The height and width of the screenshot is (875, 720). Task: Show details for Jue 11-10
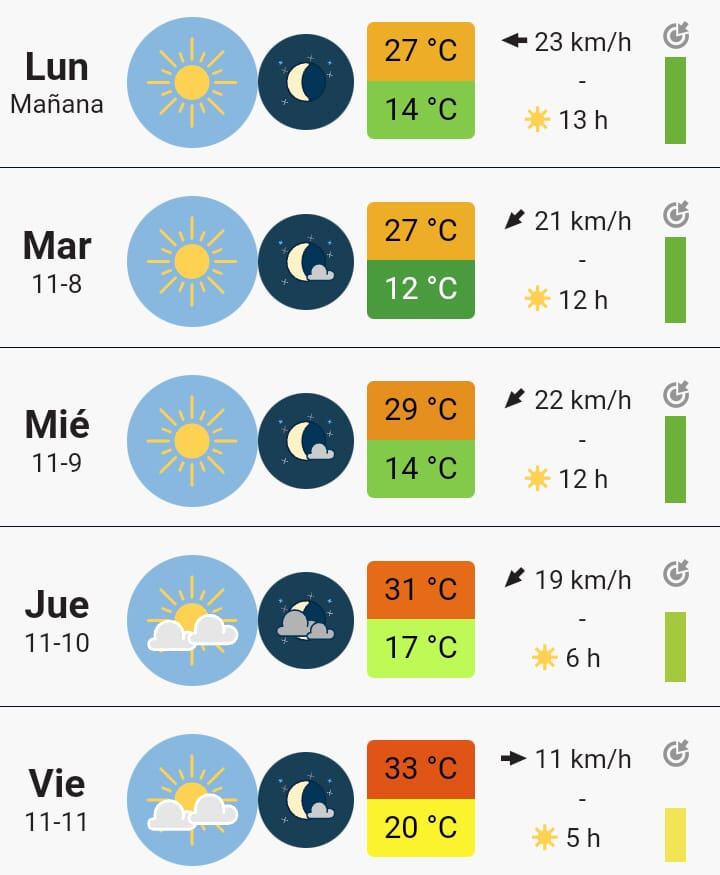57,620
